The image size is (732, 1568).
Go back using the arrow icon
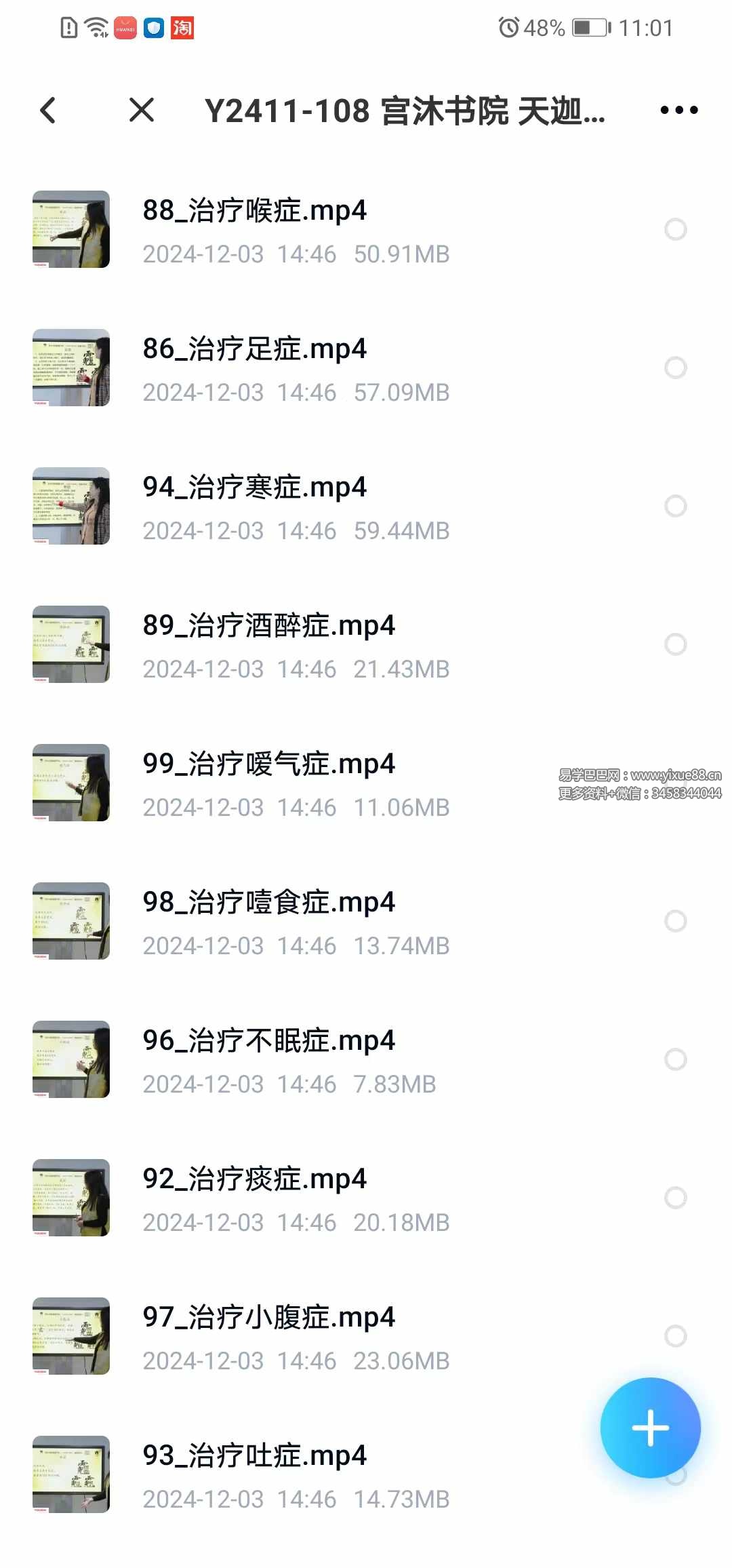[48, 110]
